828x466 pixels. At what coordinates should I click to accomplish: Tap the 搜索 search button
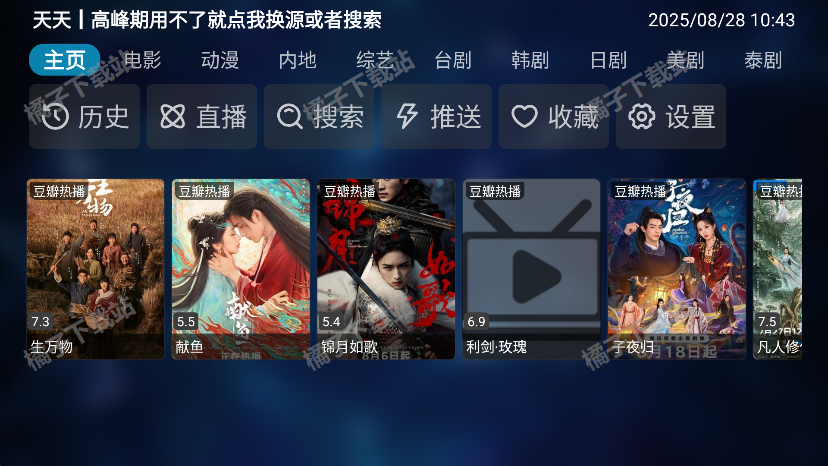tap(320, 117)
